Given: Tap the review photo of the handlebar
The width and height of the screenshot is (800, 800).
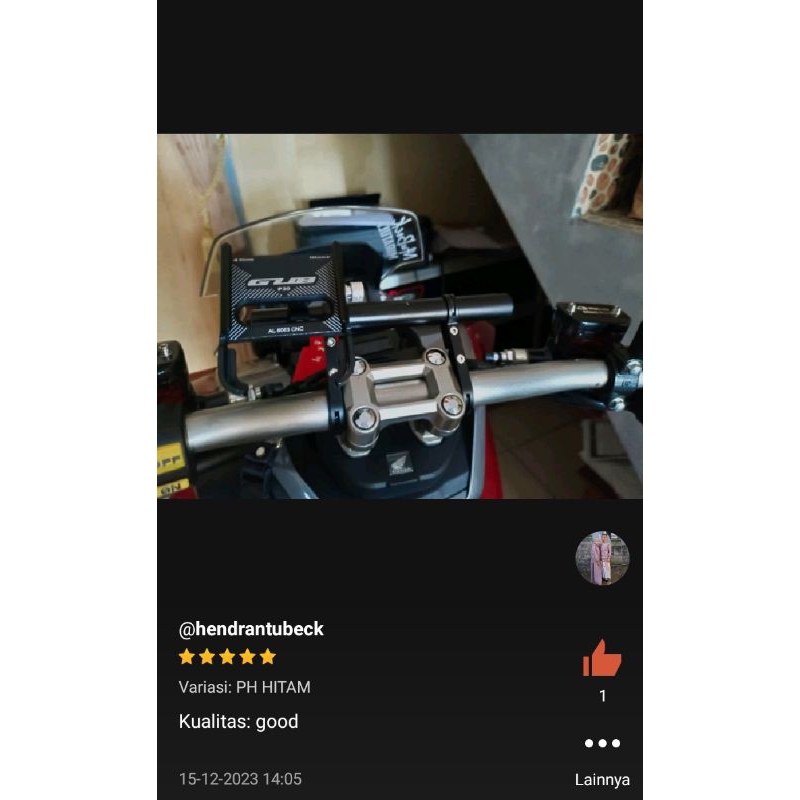Looking at the screenshot, I should [400, 316].
